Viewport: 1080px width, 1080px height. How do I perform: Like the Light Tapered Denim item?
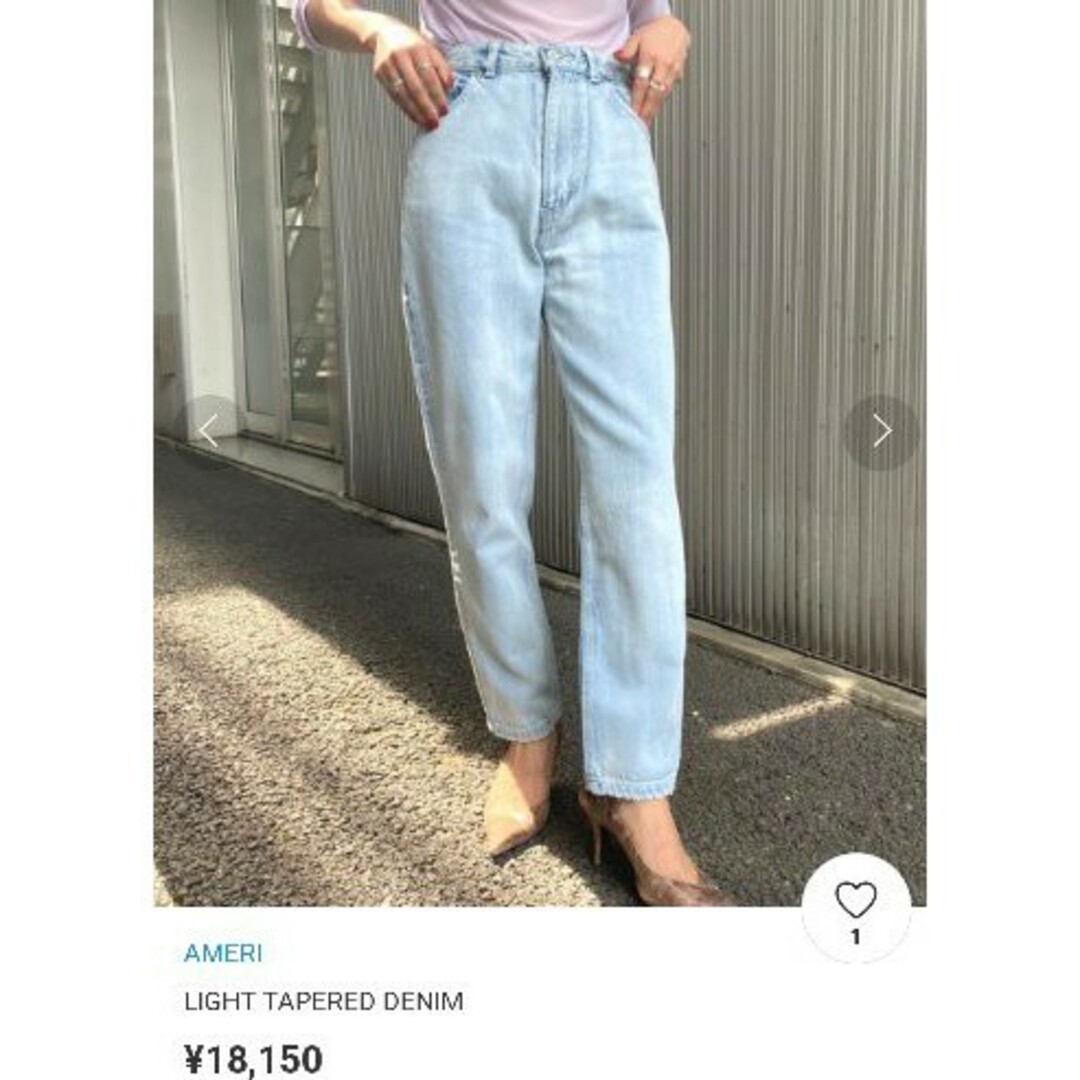855,902
